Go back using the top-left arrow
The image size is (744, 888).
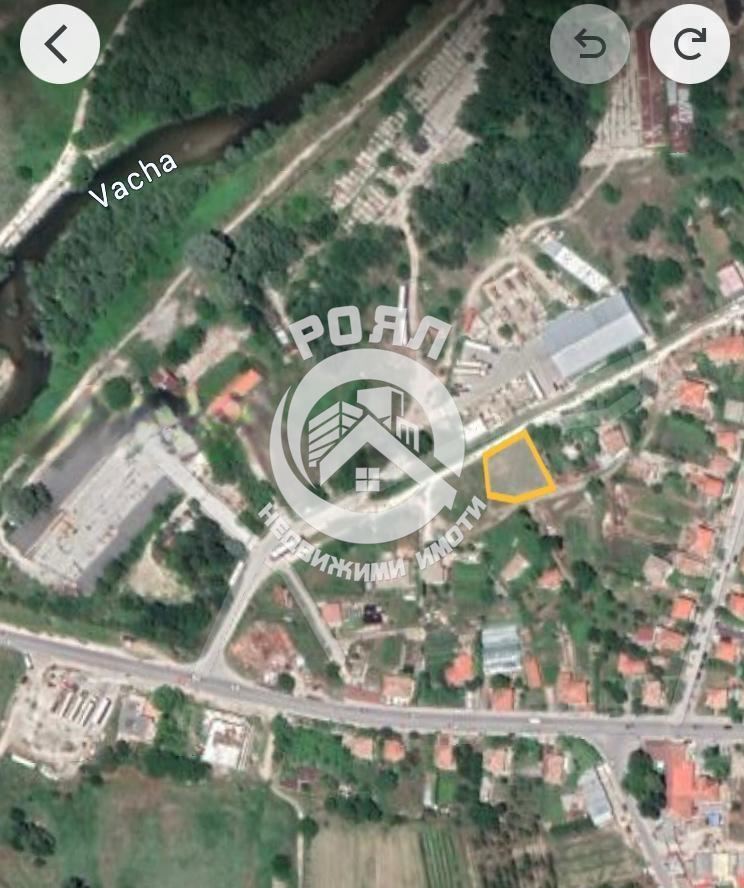pos(59,44)
